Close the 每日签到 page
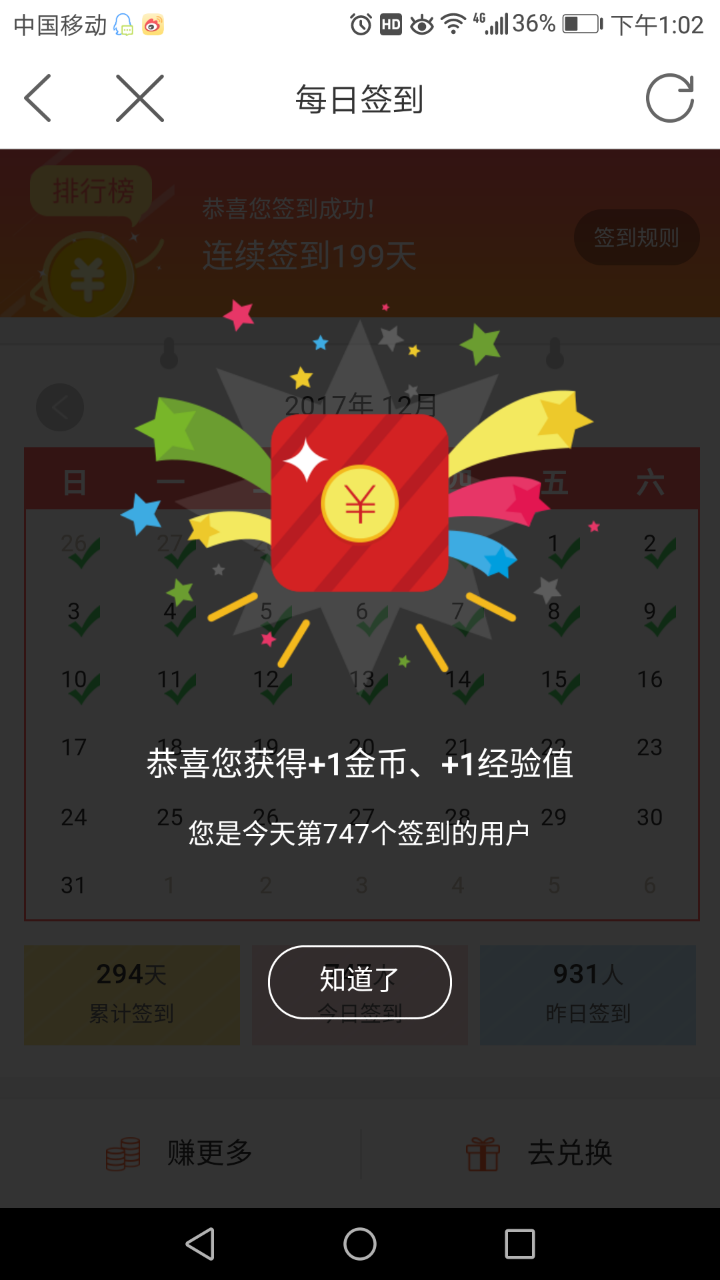Image resolution: width=720 pixels, height=1280 pixels. 140,99
